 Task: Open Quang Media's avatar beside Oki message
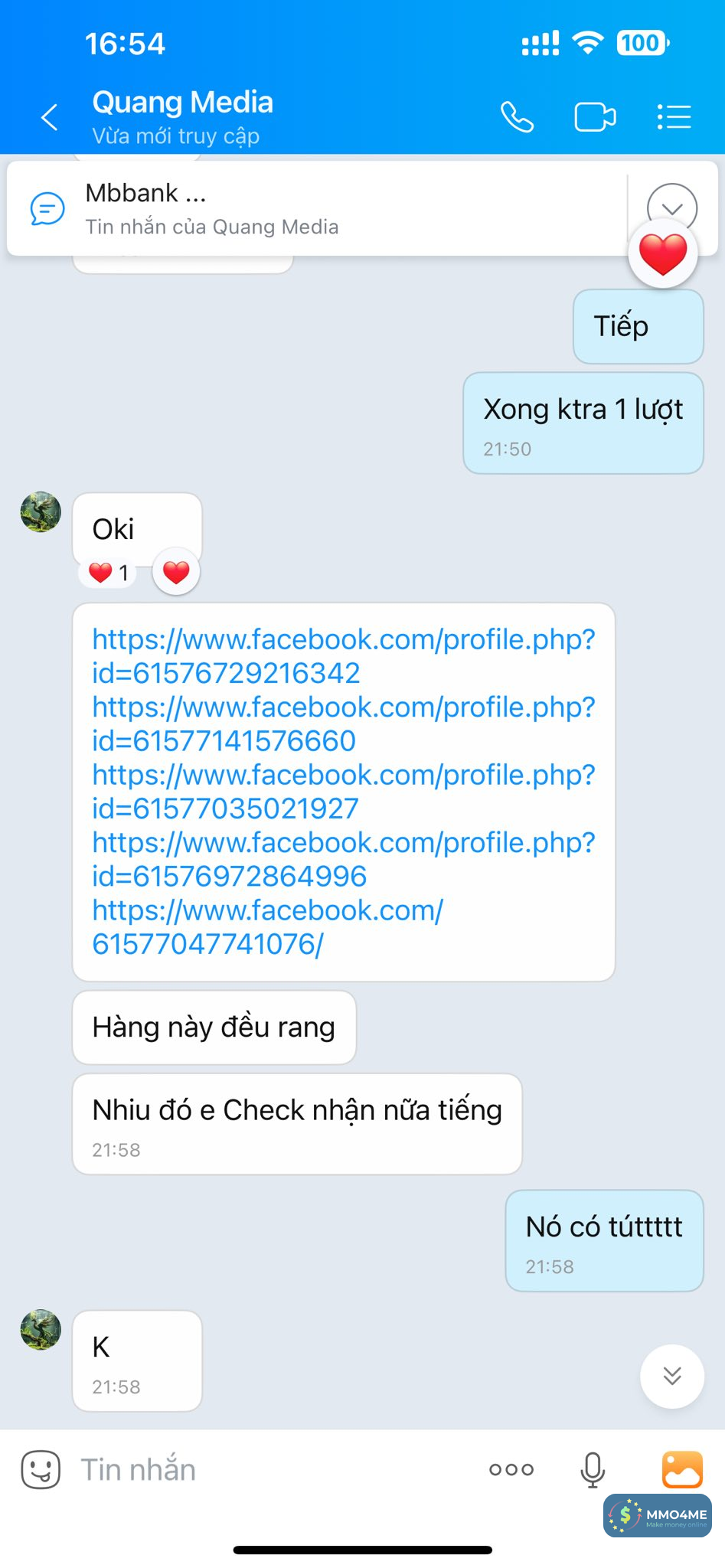[x=41, y=511]
